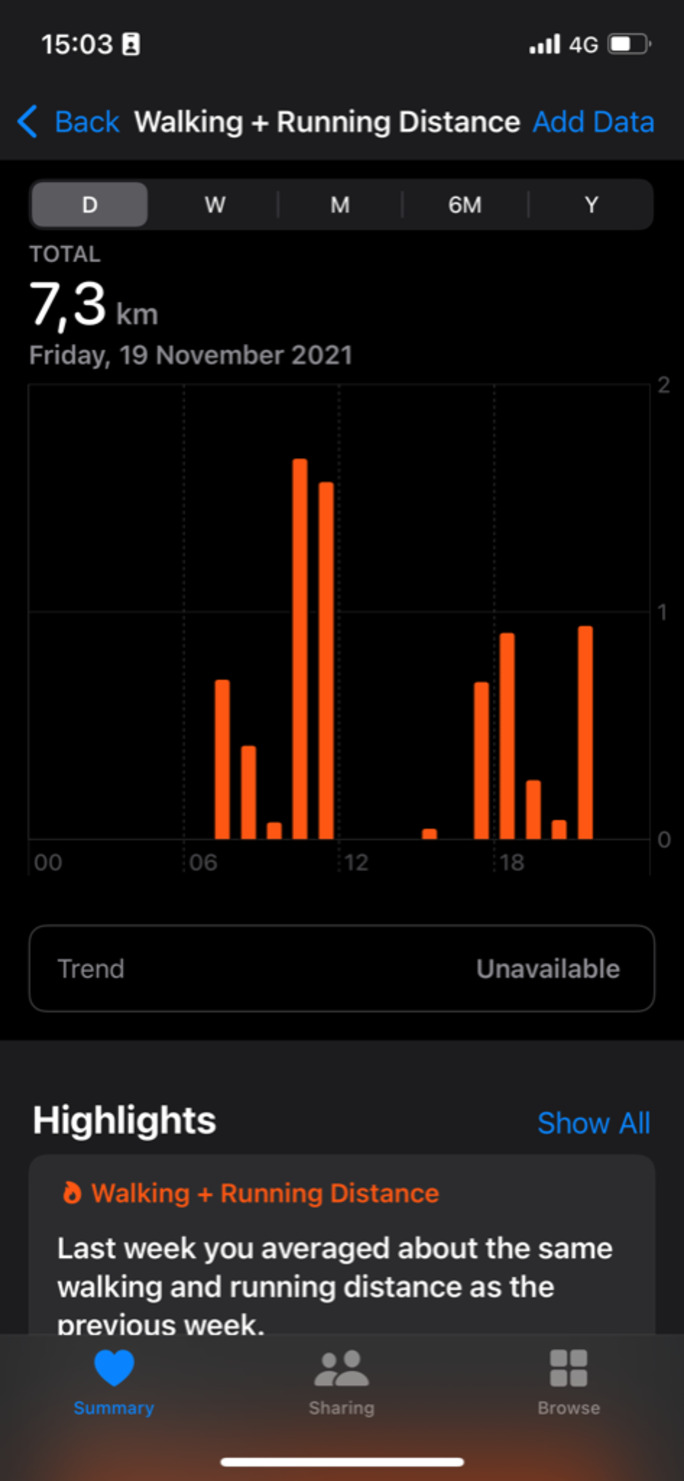The height and width of the screenshot is (1481, 684).
Task: Switch to the Sharing tab
Action: [341, 1382]
